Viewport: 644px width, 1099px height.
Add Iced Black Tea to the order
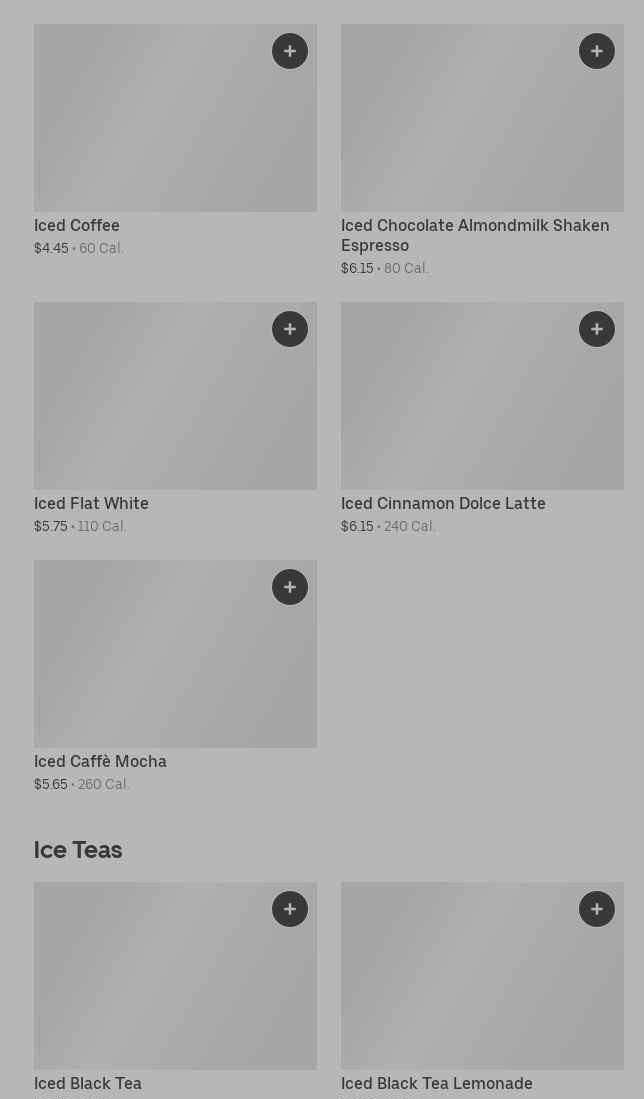[x=290, y=909]
